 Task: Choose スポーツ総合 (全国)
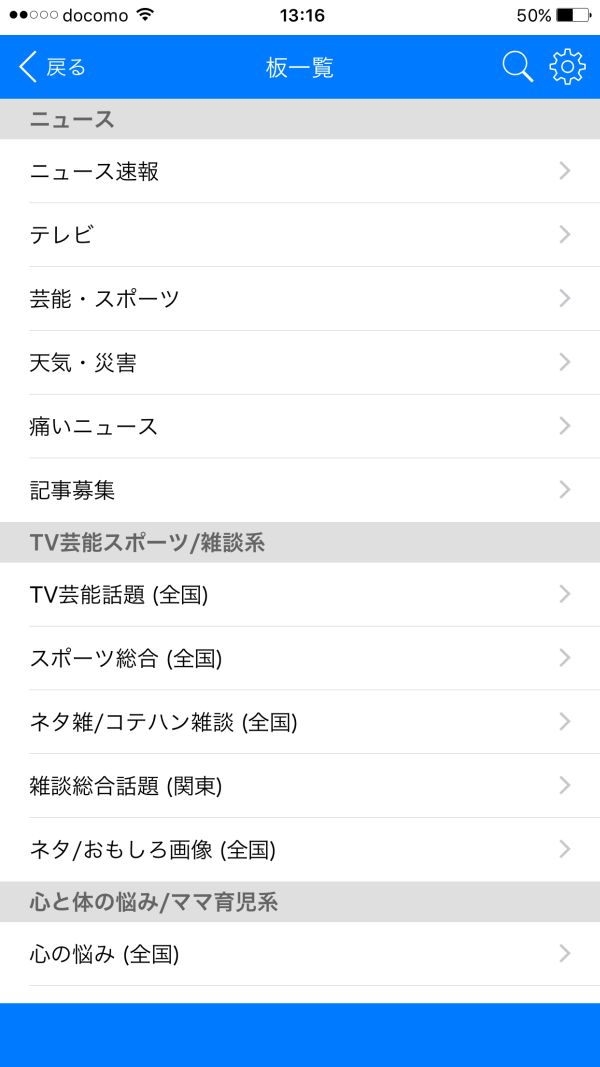click(300, 658)
